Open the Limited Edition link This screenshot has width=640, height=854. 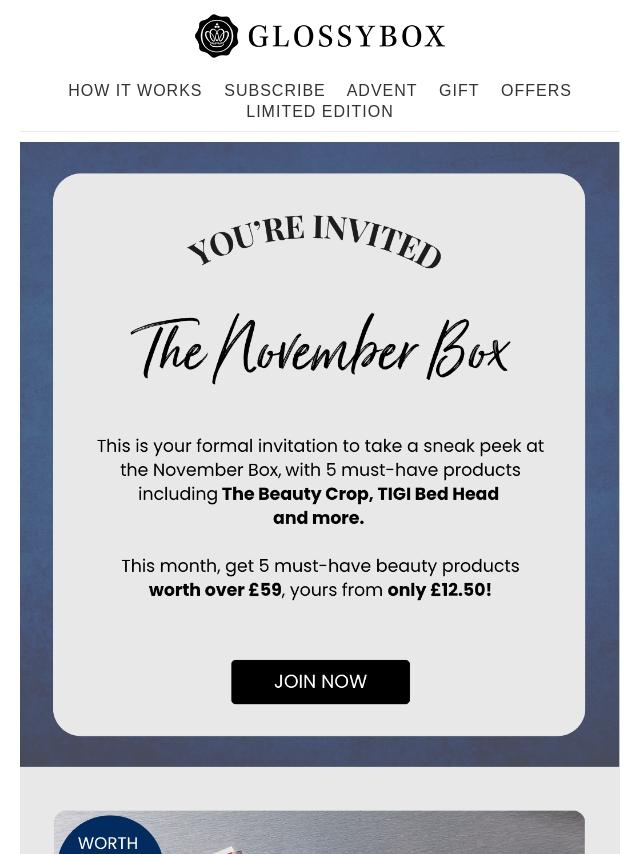tap(320, 111)
